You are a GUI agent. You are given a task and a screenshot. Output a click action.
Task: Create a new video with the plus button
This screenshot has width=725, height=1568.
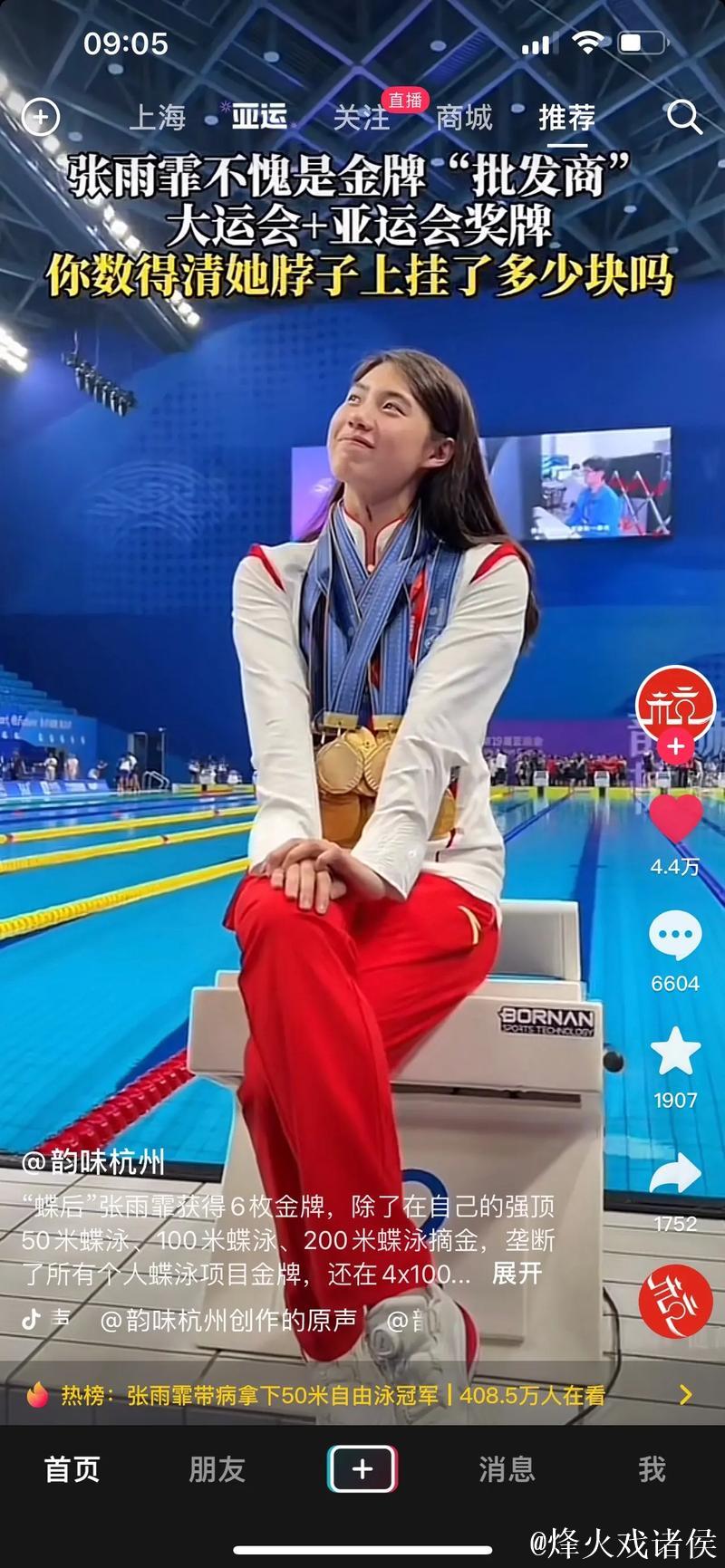(x=362, y=1469)
